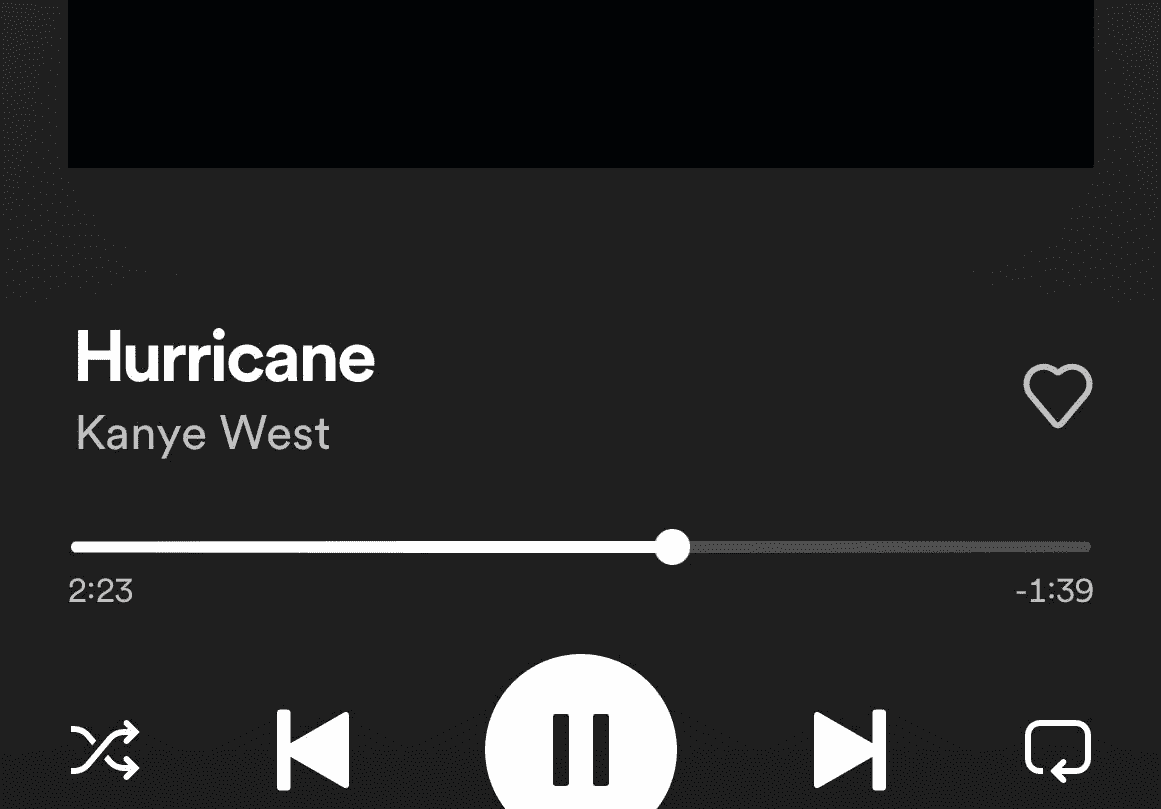This screenshot has width=1161, height=809.
Task: Like the song Hurricane with the heart icon
Action: pyautogui.click(x=1057, y=396)
